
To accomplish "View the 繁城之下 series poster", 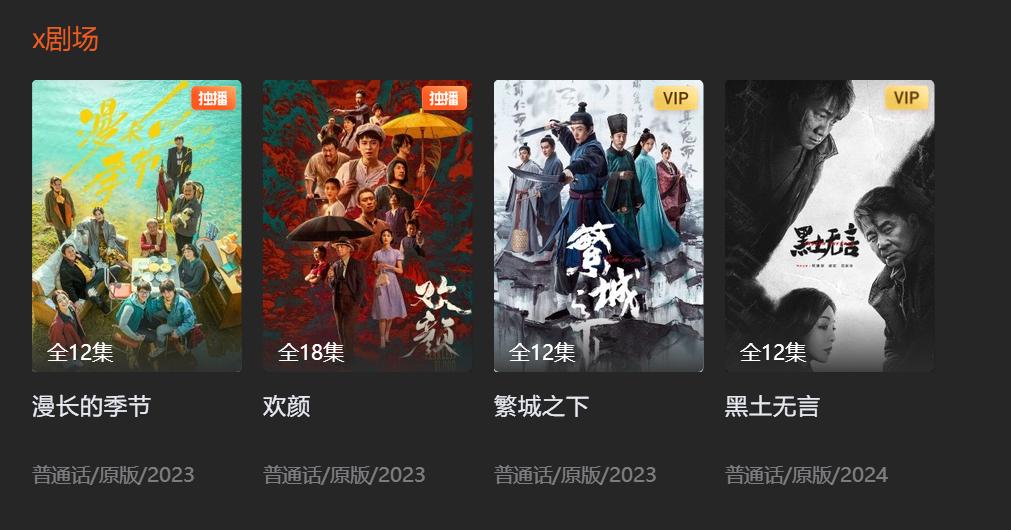I will pyautogui.click(x=598, y=226).
